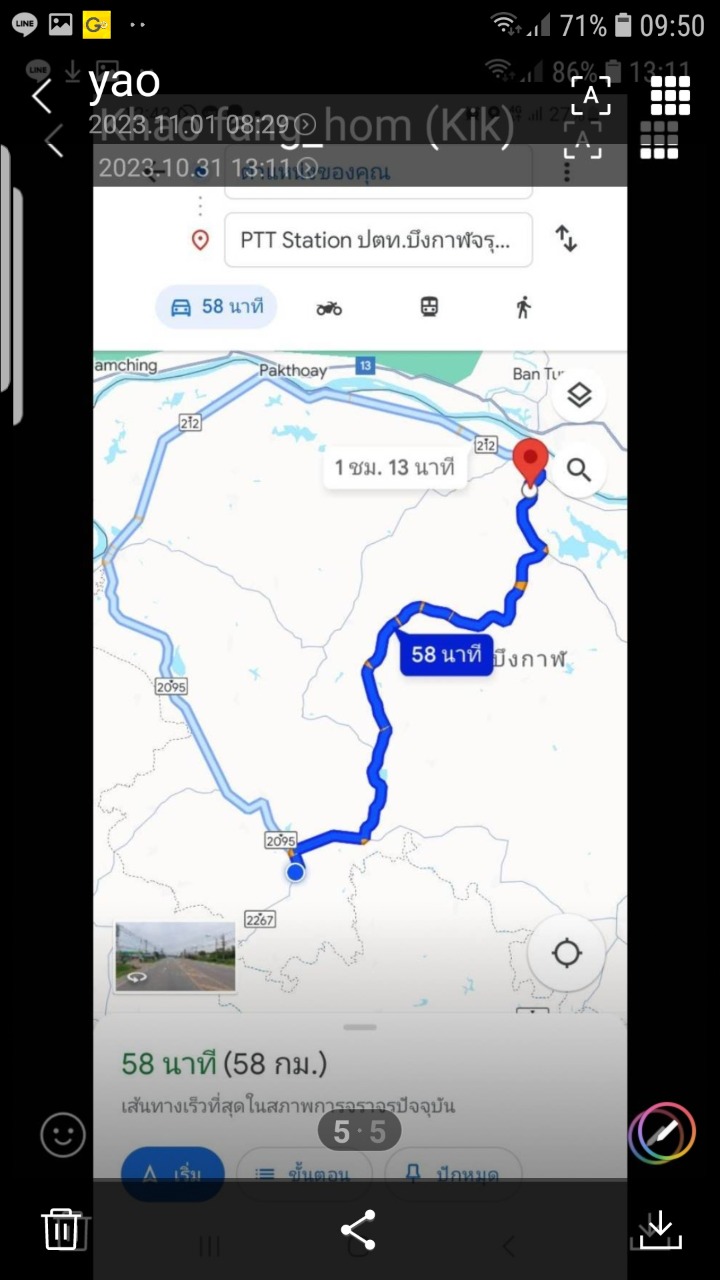Delete this photo with the trash icon
Screen dimensions: 720x1280
point(62,1228)
